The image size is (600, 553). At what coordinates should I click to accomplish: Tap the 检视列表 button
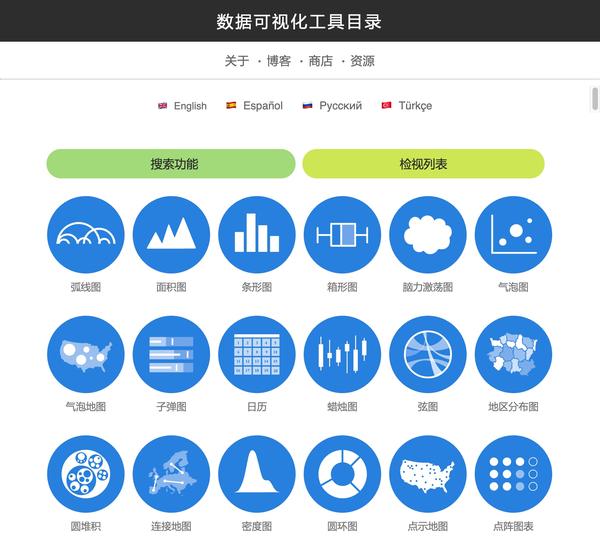(423, 164)
